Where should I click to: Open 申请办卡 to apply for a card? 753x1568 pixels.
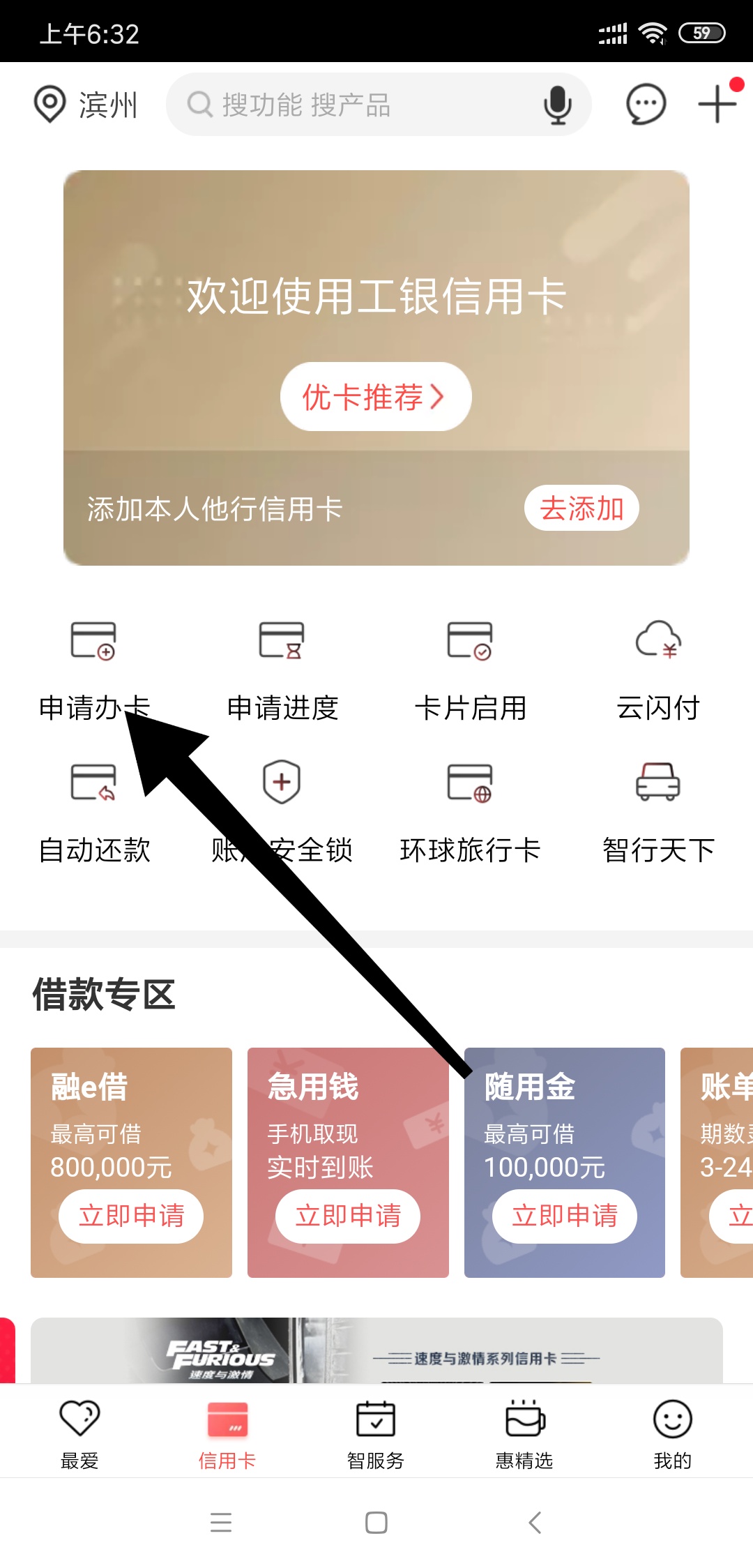click(x=94, y=670)
